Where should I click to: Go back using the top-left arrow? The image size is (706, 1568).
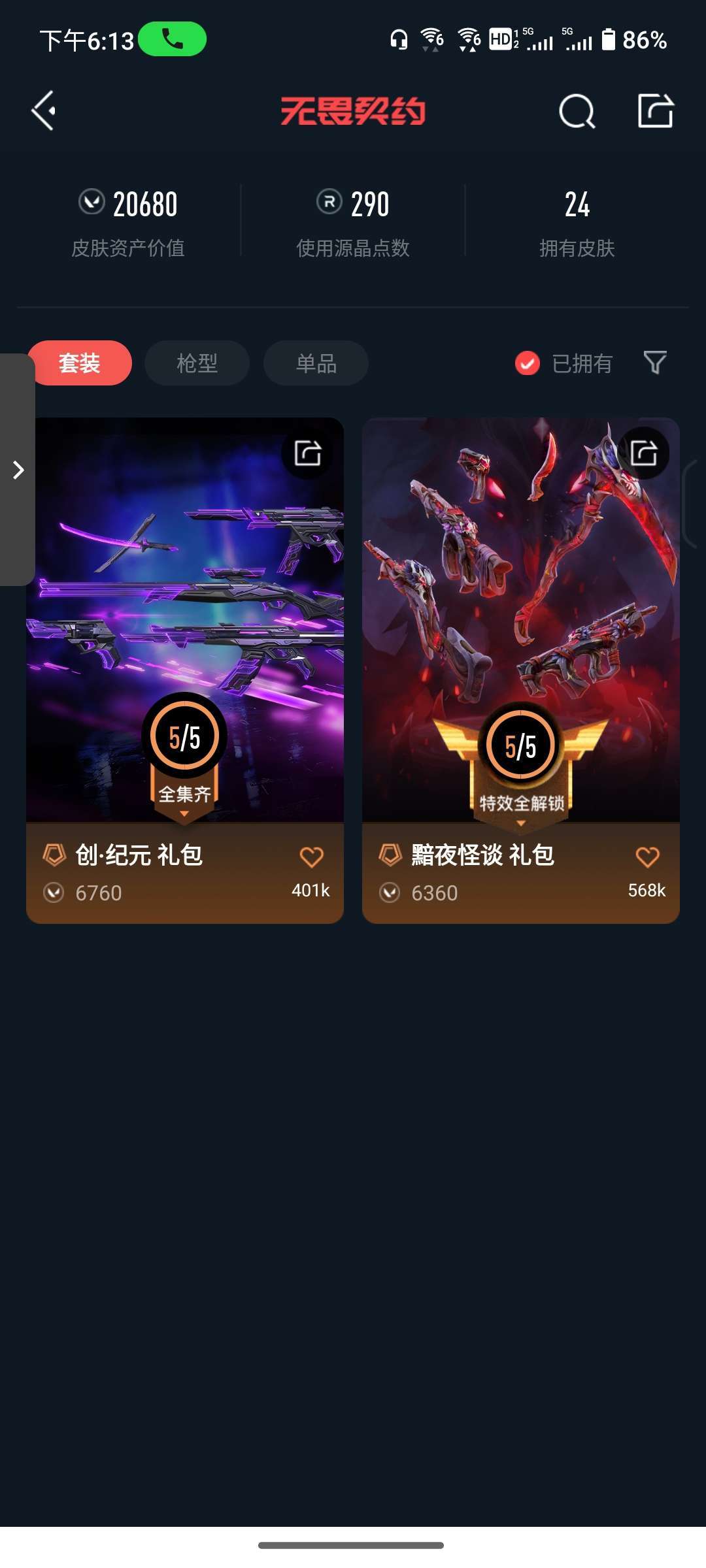(x=44, y=110)
